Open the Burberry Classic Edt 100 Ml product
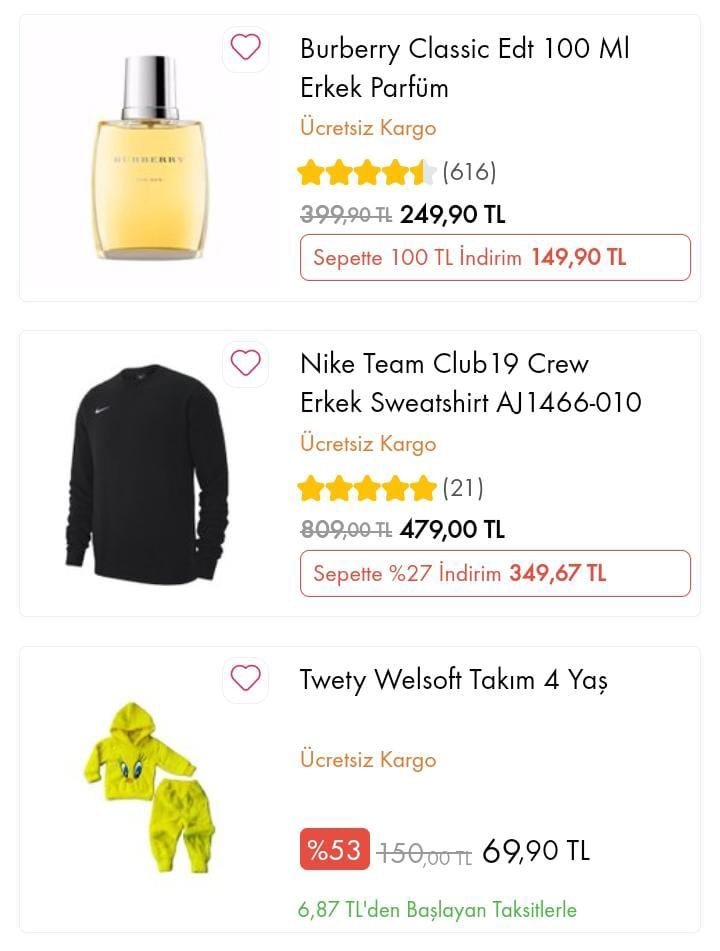The image size is (720, 951). tap(464, 68)
